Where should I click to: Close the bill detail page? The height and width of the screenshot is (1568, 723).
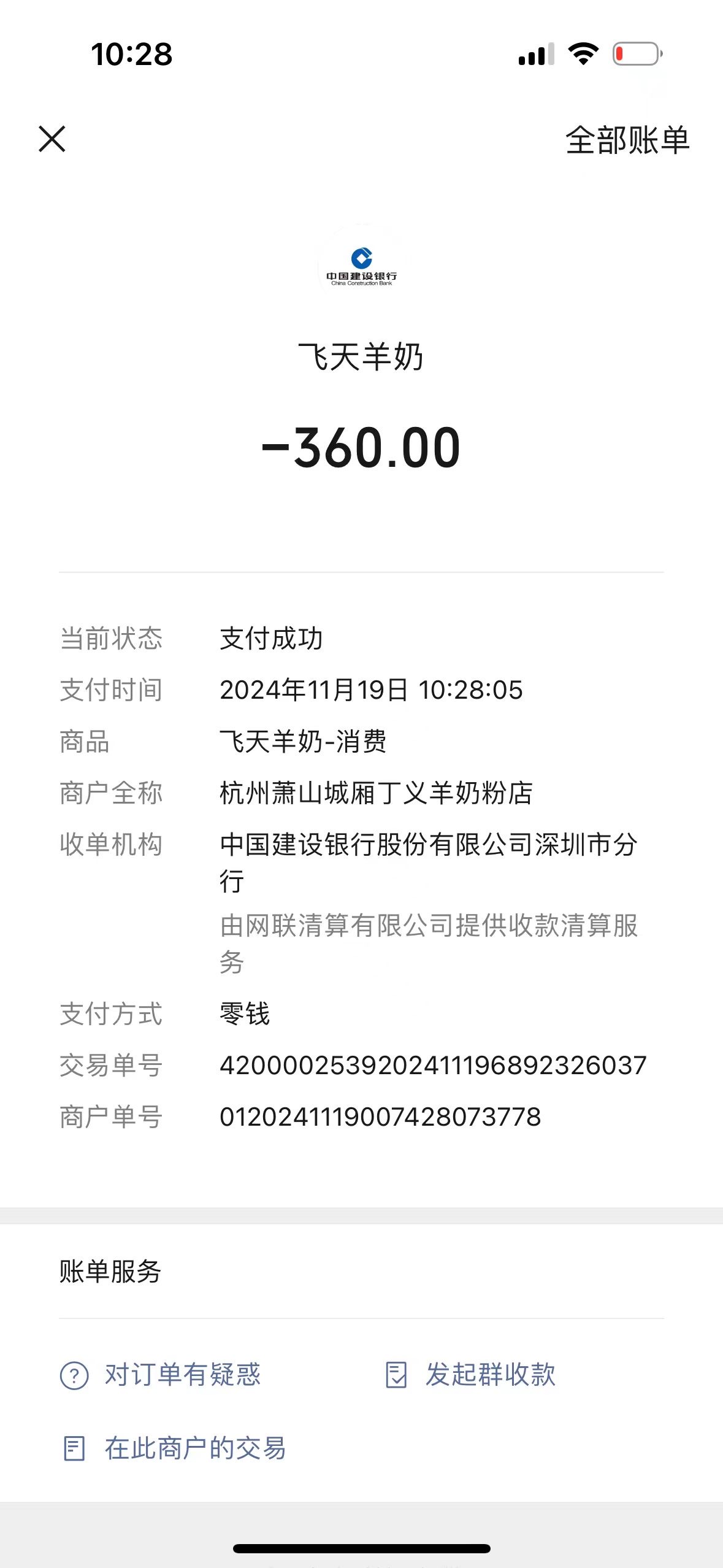(x=52, y=139)
